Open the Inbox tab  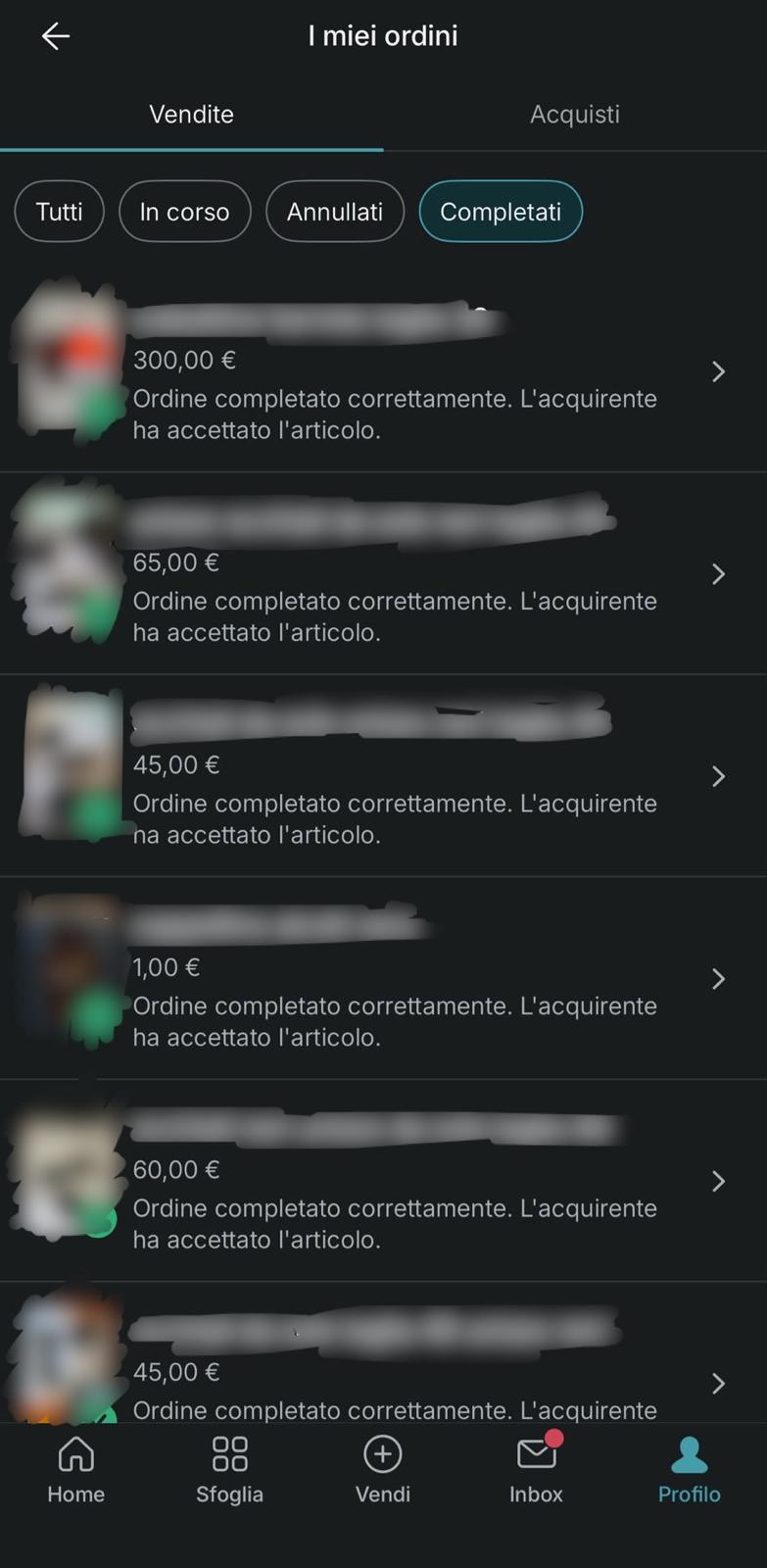537,1470
